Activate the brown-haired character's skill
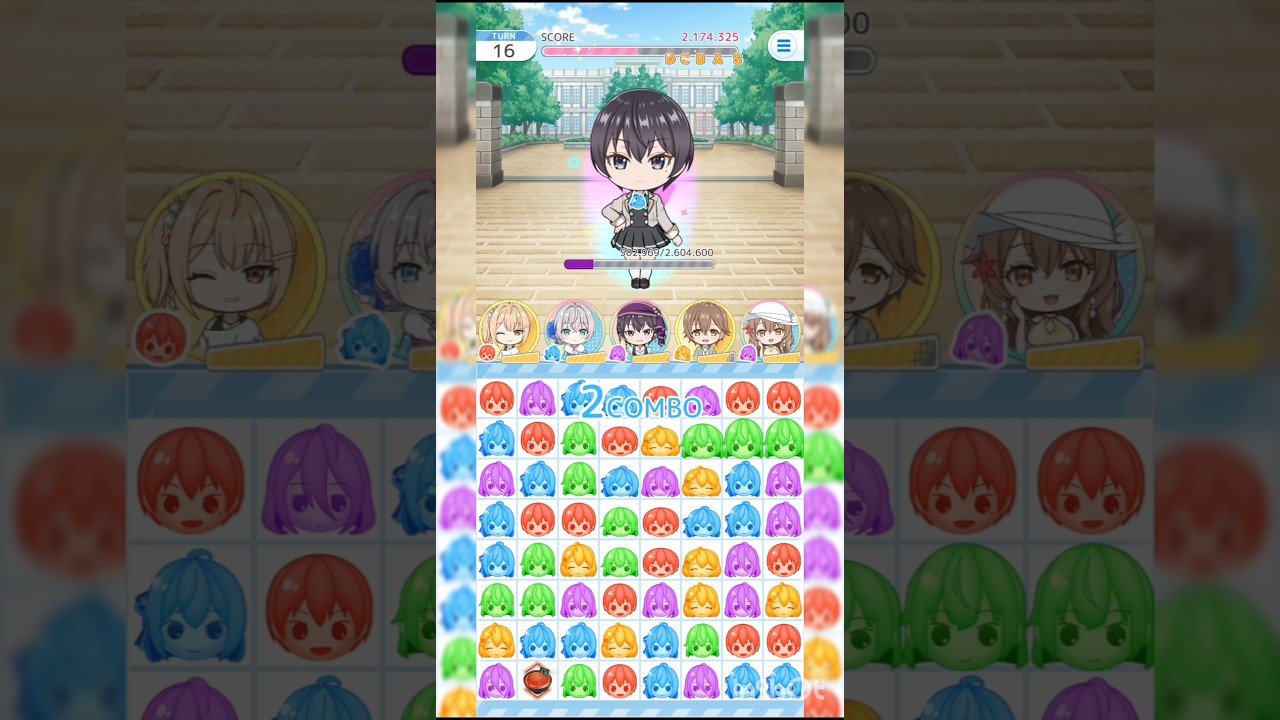The height and width of the screenshot is (720, 1280). click(x=706, y=329)
